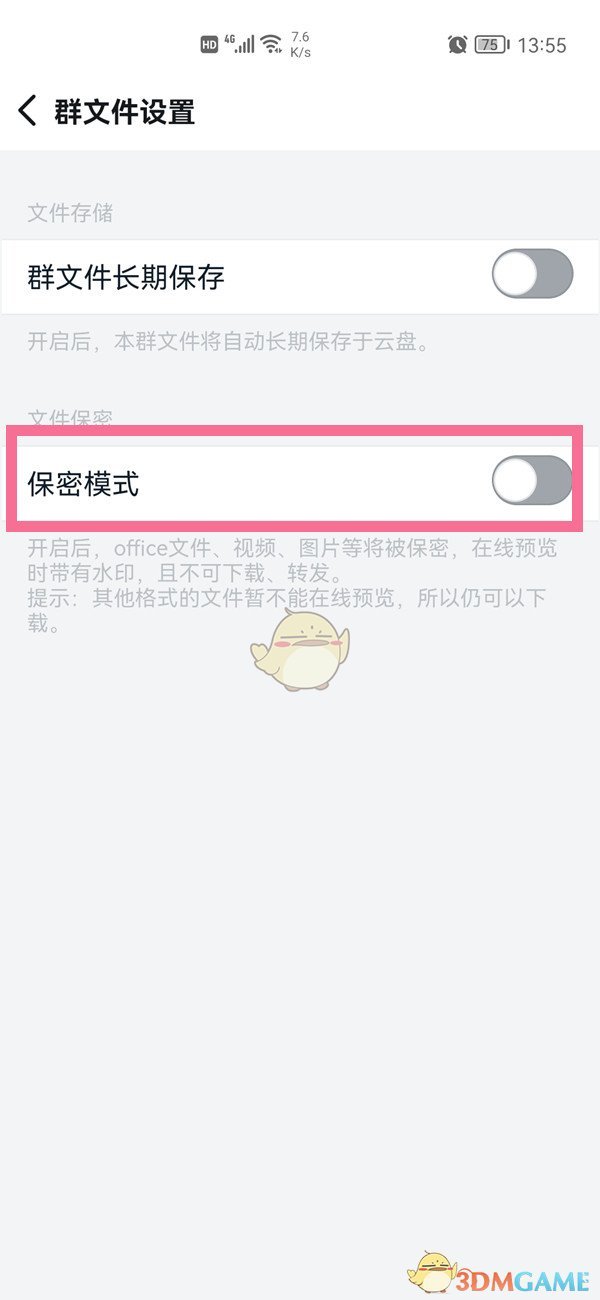
Task: Enable the 群文件长期保存 switch
Action: click(x=532, y=275)
